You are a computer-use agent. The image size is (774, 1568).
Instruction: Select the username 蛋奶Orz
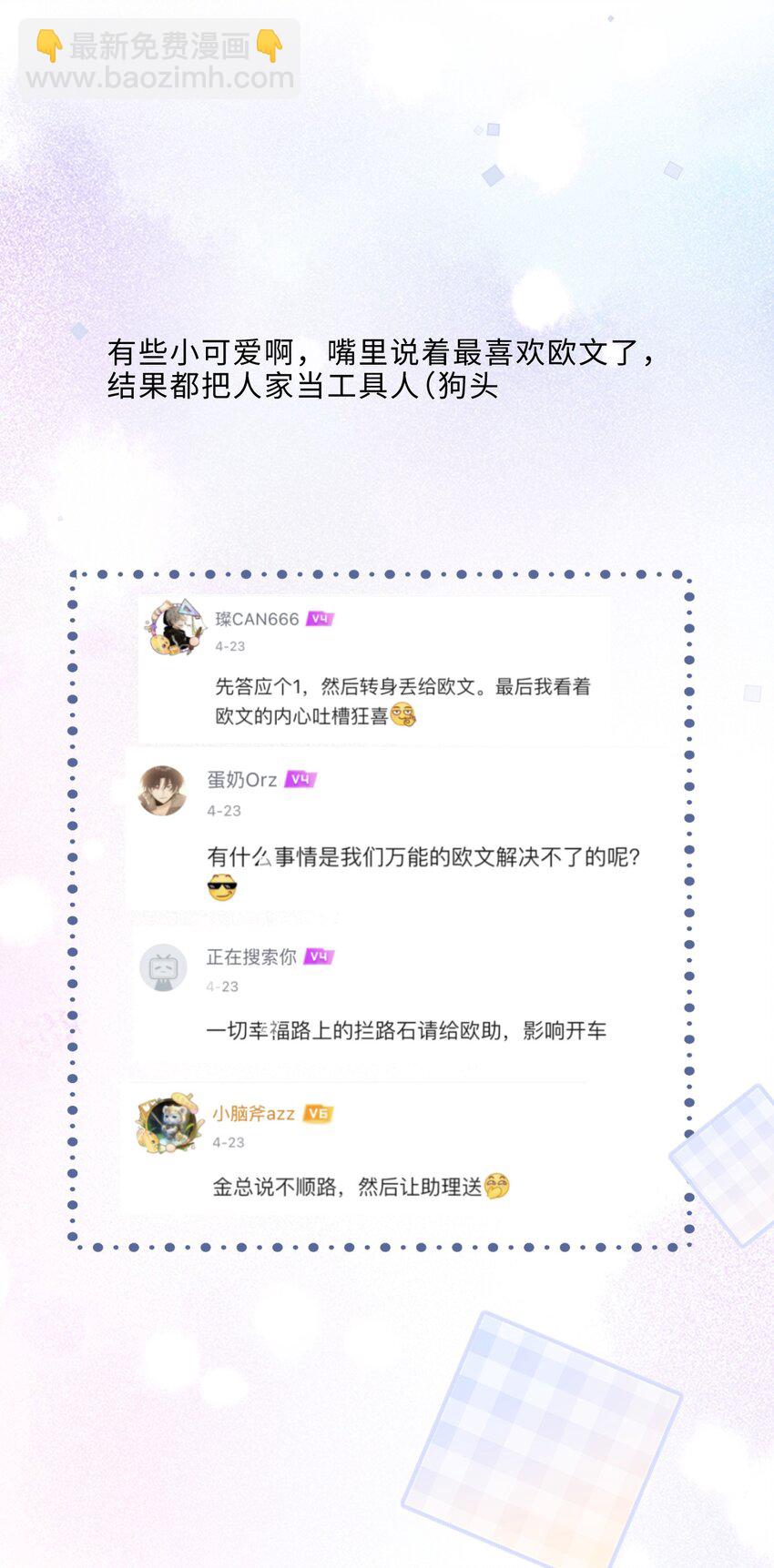click(240, 780)
